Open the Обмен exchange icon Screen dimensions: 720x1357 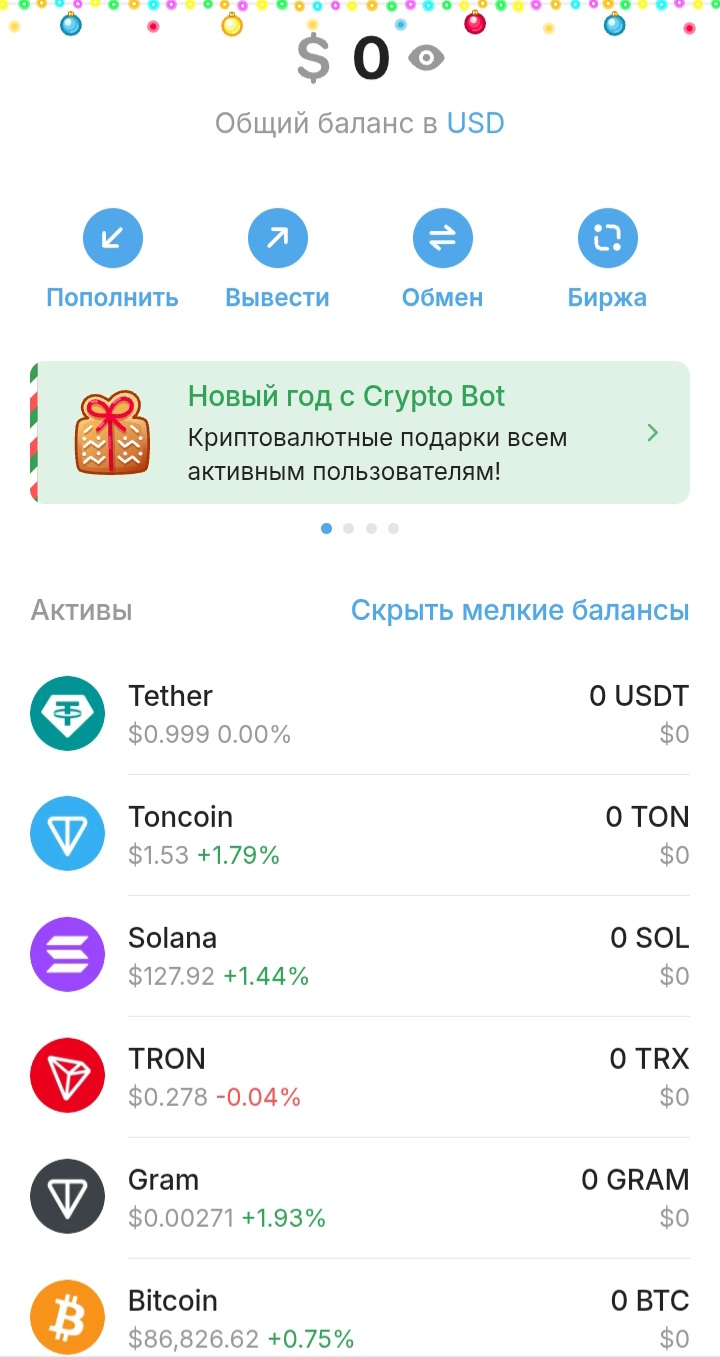442,237
